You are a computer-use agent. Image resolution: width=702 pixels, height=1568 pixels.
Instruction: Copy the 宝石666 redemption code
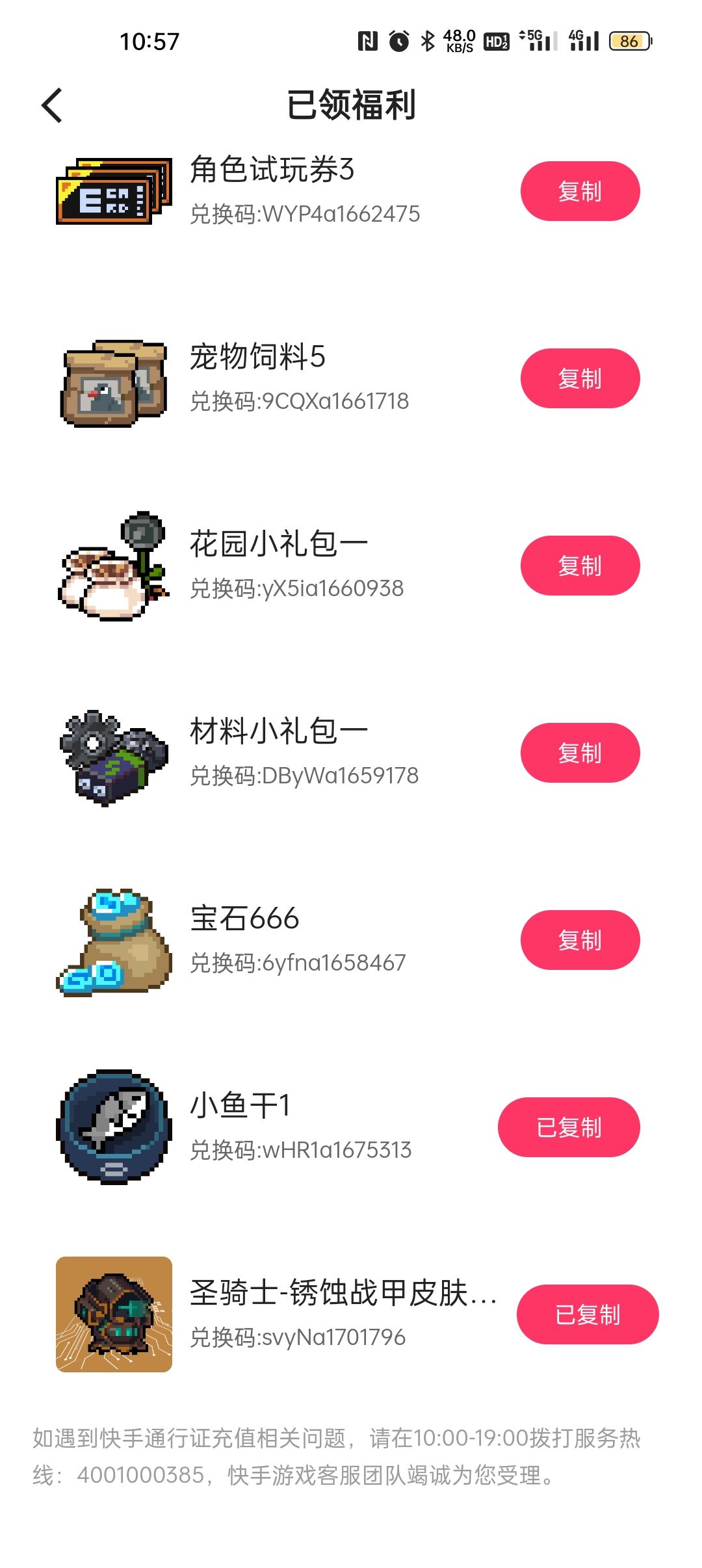pos(580,940)
